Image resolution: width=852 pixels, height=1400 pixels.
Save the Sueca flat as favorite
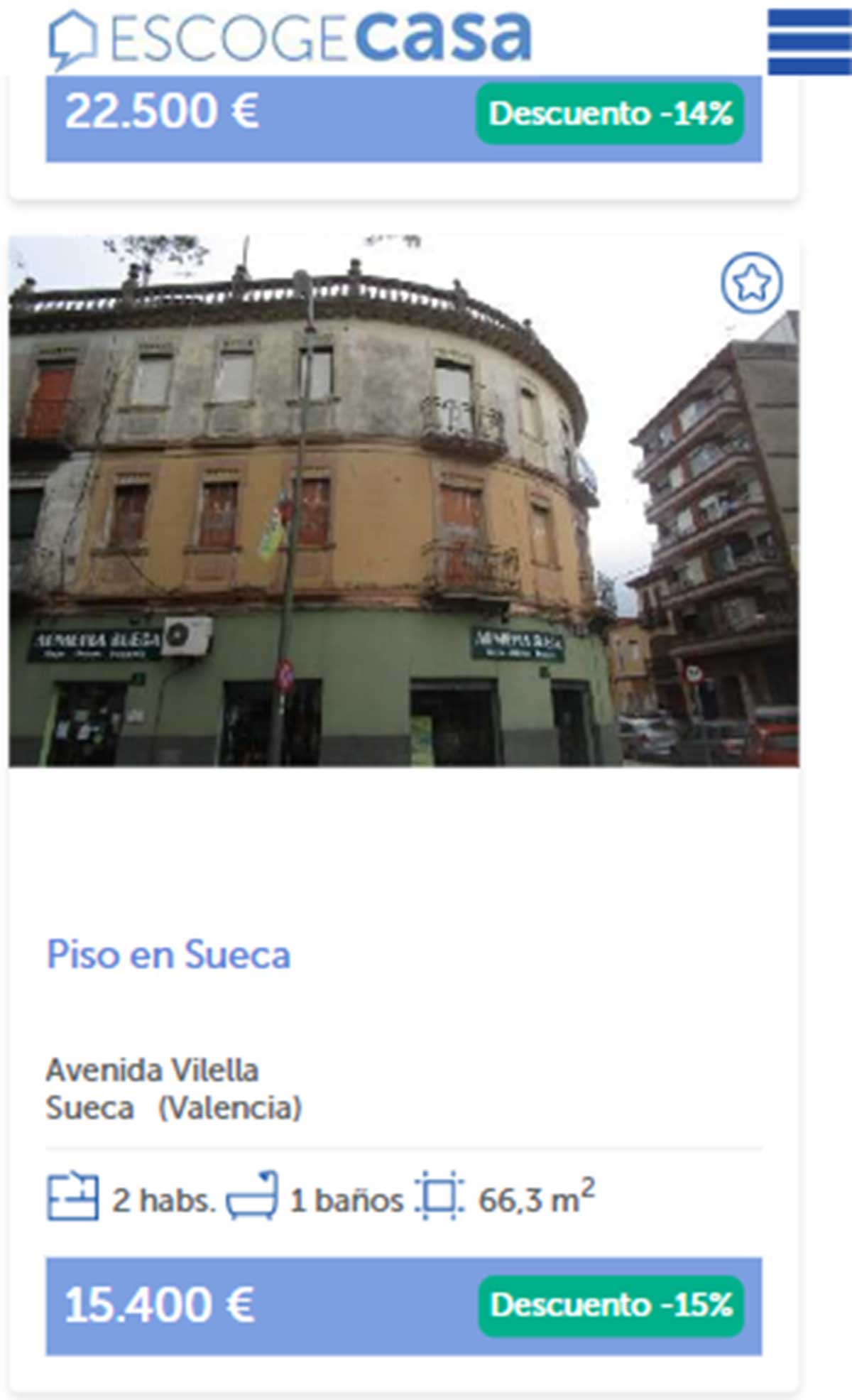pyautogui.click(x=752, y=283)
